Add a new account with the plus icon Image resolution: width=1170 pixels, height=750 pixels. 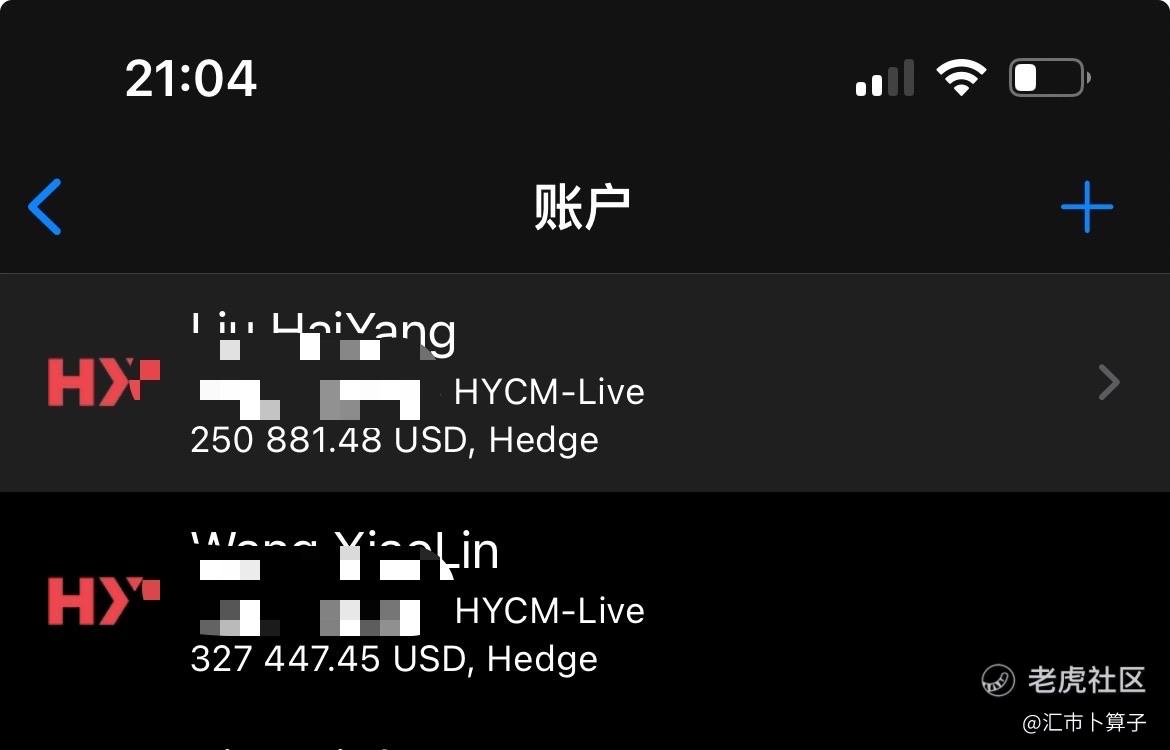tap(1086, 207)
